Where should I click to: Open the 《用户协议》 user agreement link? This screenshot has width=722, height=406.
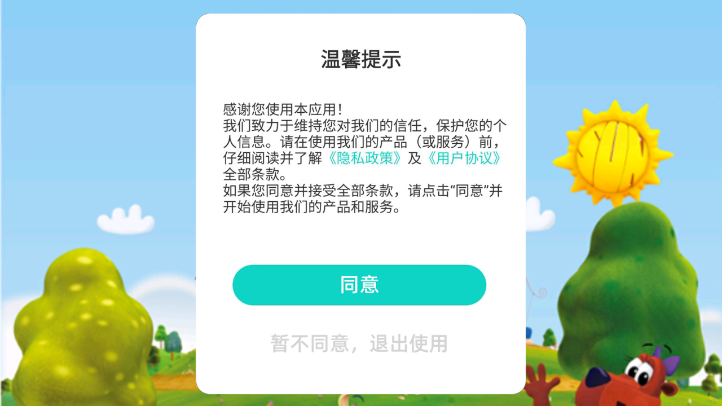coord(462,158)
